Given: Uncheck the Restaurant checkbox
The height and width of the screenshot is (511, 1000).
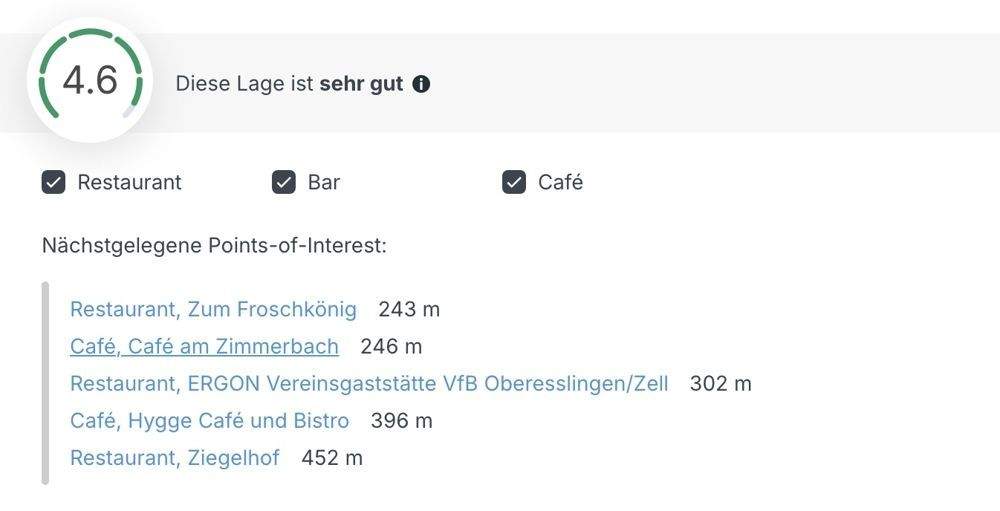Looking at the screenshot, I should point(54,182).
